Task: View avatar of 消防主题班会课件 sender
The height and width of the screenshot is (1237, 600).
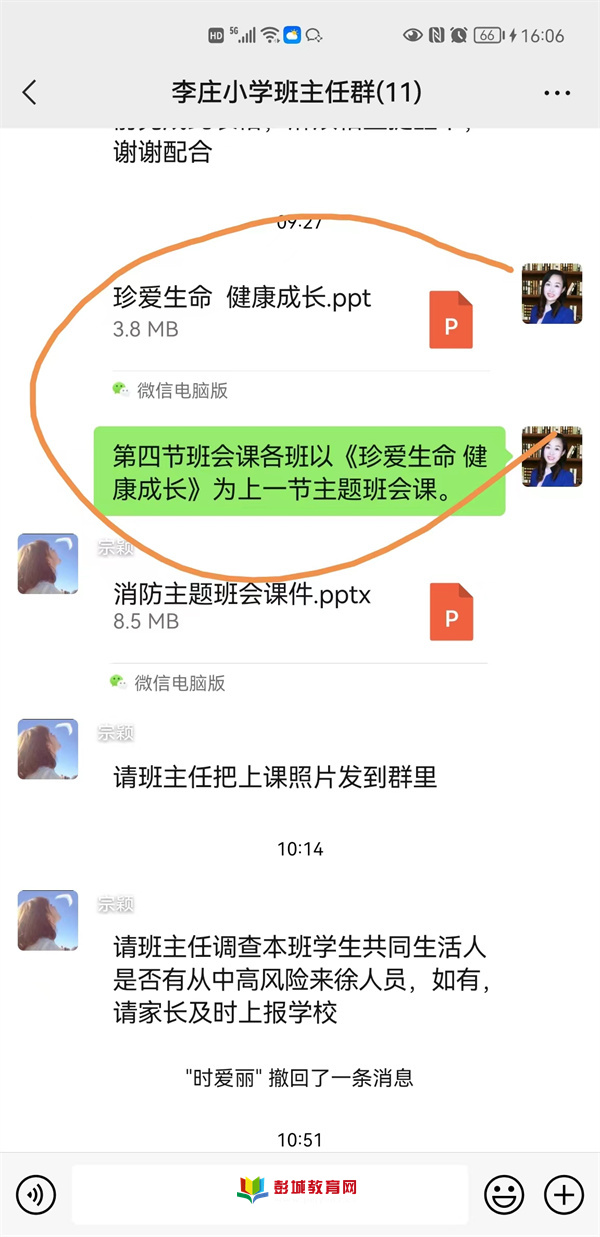Action: pyautogui.click(x=47, y=563)
